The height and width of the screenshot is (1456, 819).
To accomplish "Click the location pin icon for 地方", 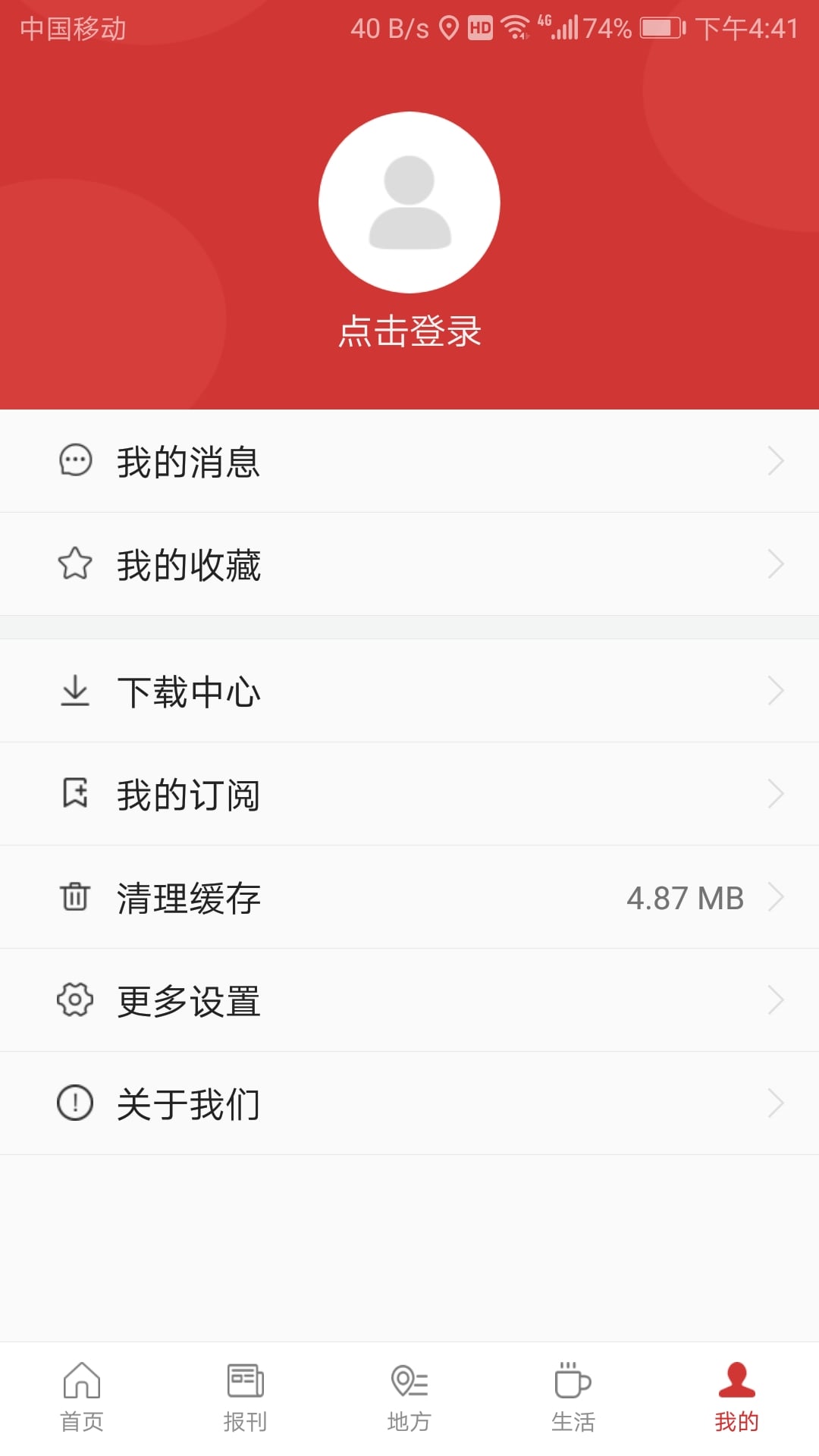I will click(x=408, y=1382).
